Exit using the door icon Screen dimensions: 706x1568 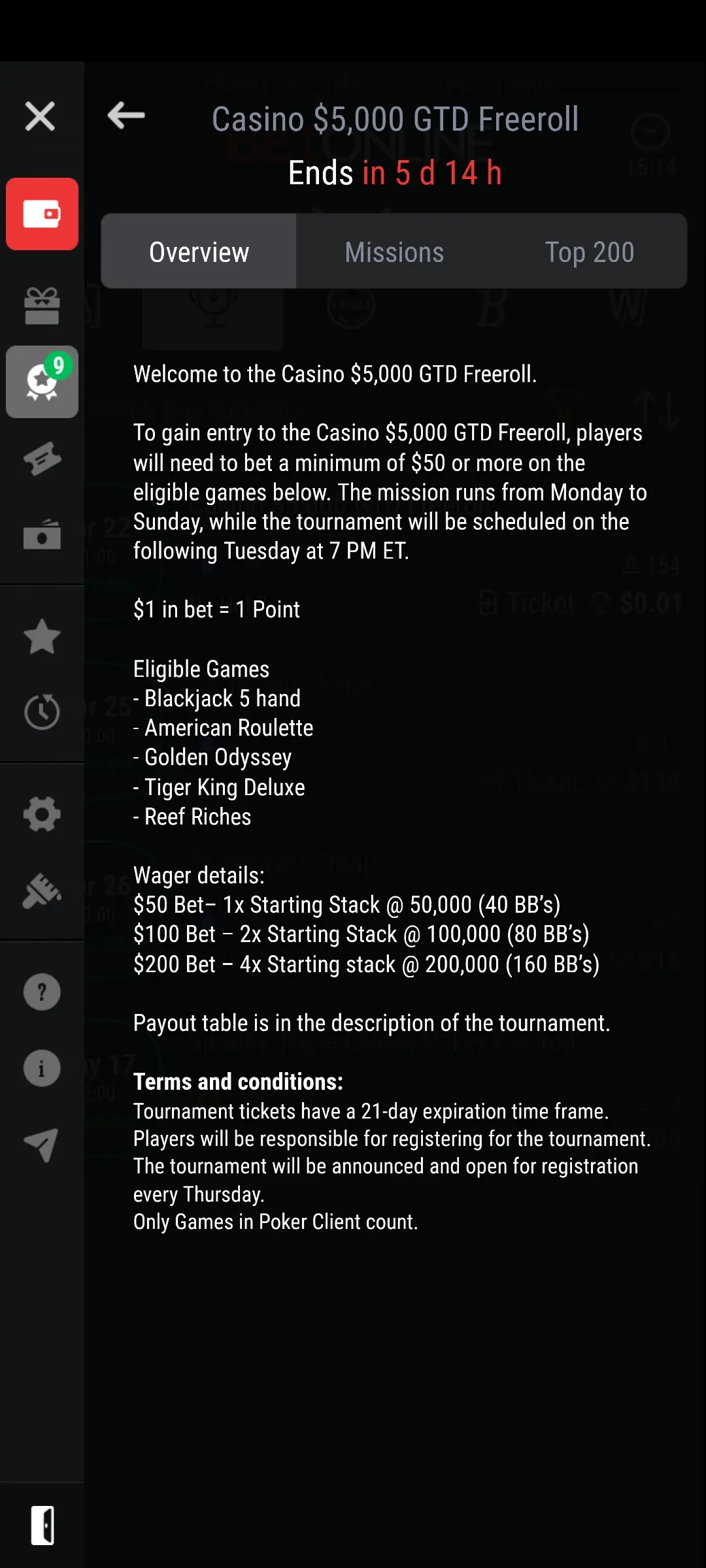point(42,1526)
